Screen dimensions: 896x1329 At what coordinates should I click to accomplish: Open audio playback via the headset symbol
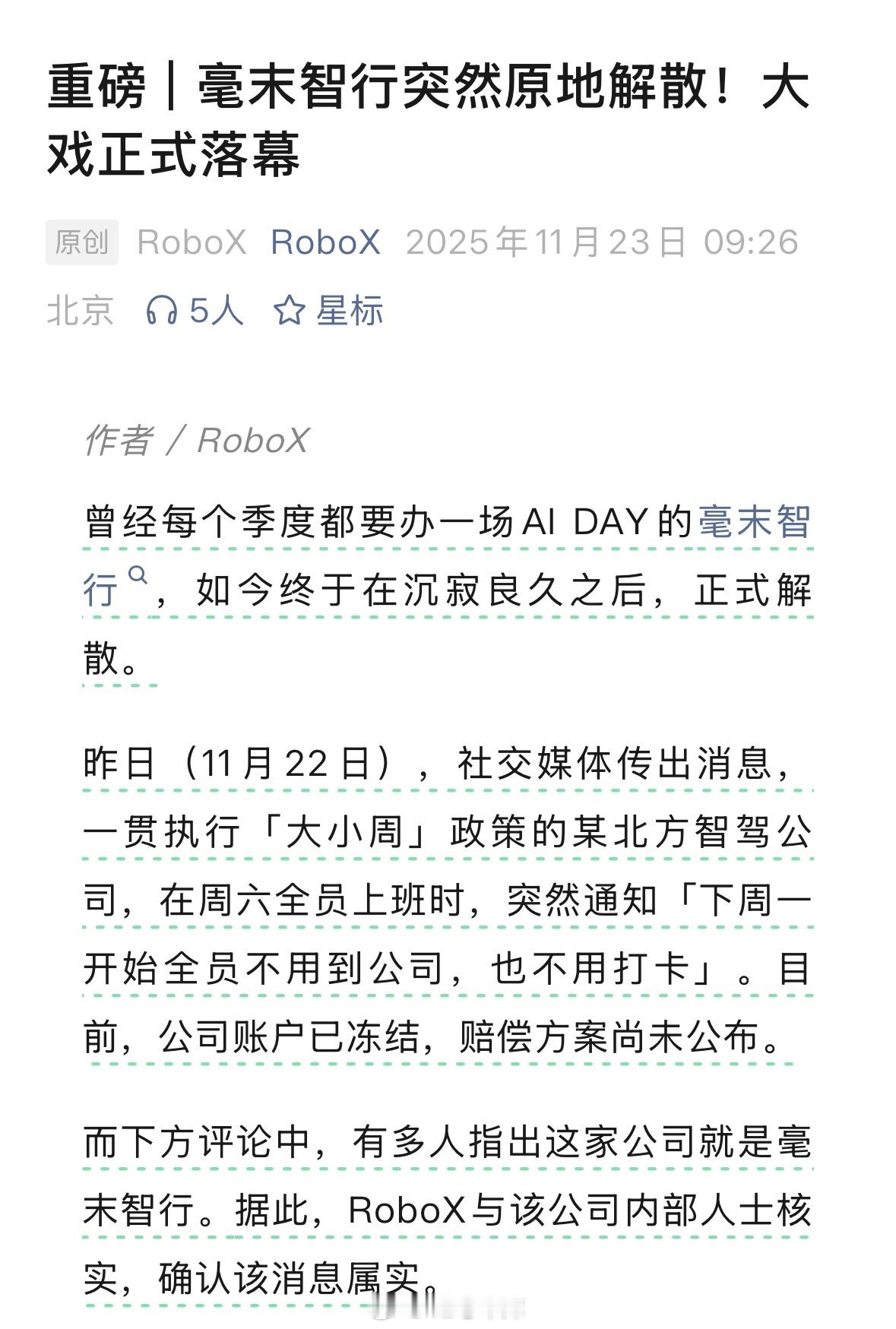click(x=162, y=309)
